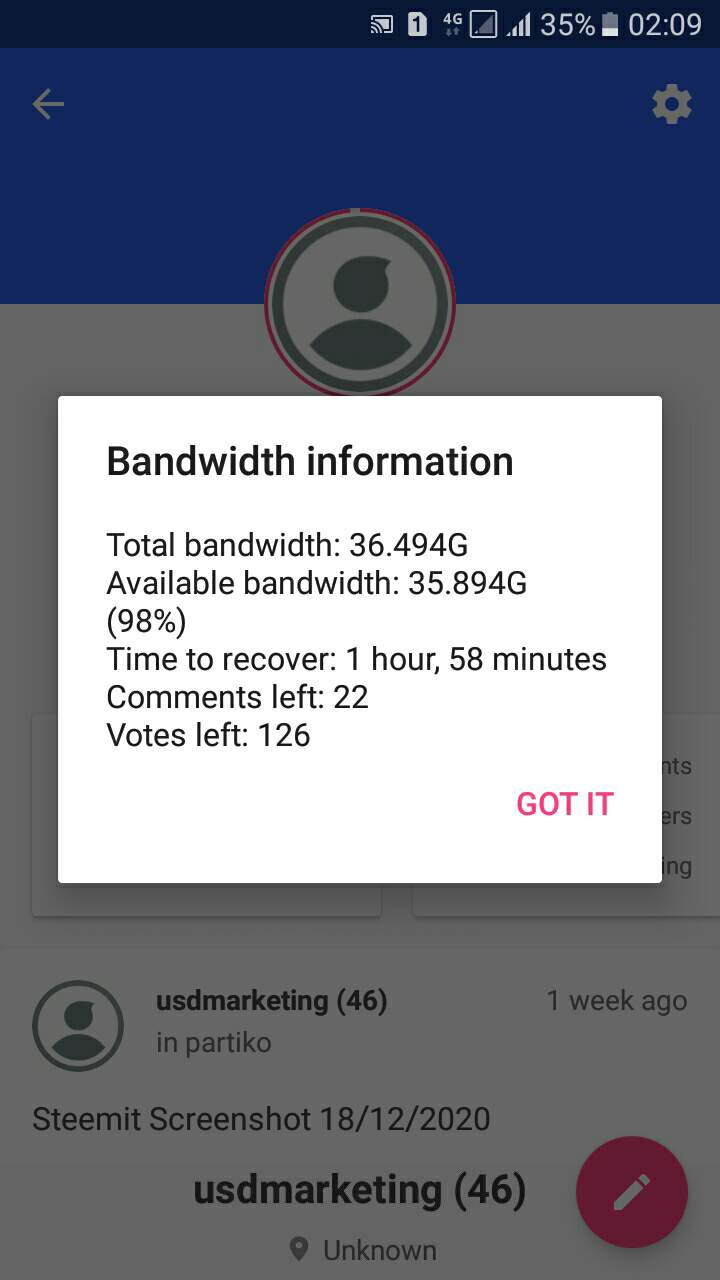The height and width of the screenshot is (1280, 720).
Task: View usdmarketing's profile from the post header
Action: (271, 1000)
